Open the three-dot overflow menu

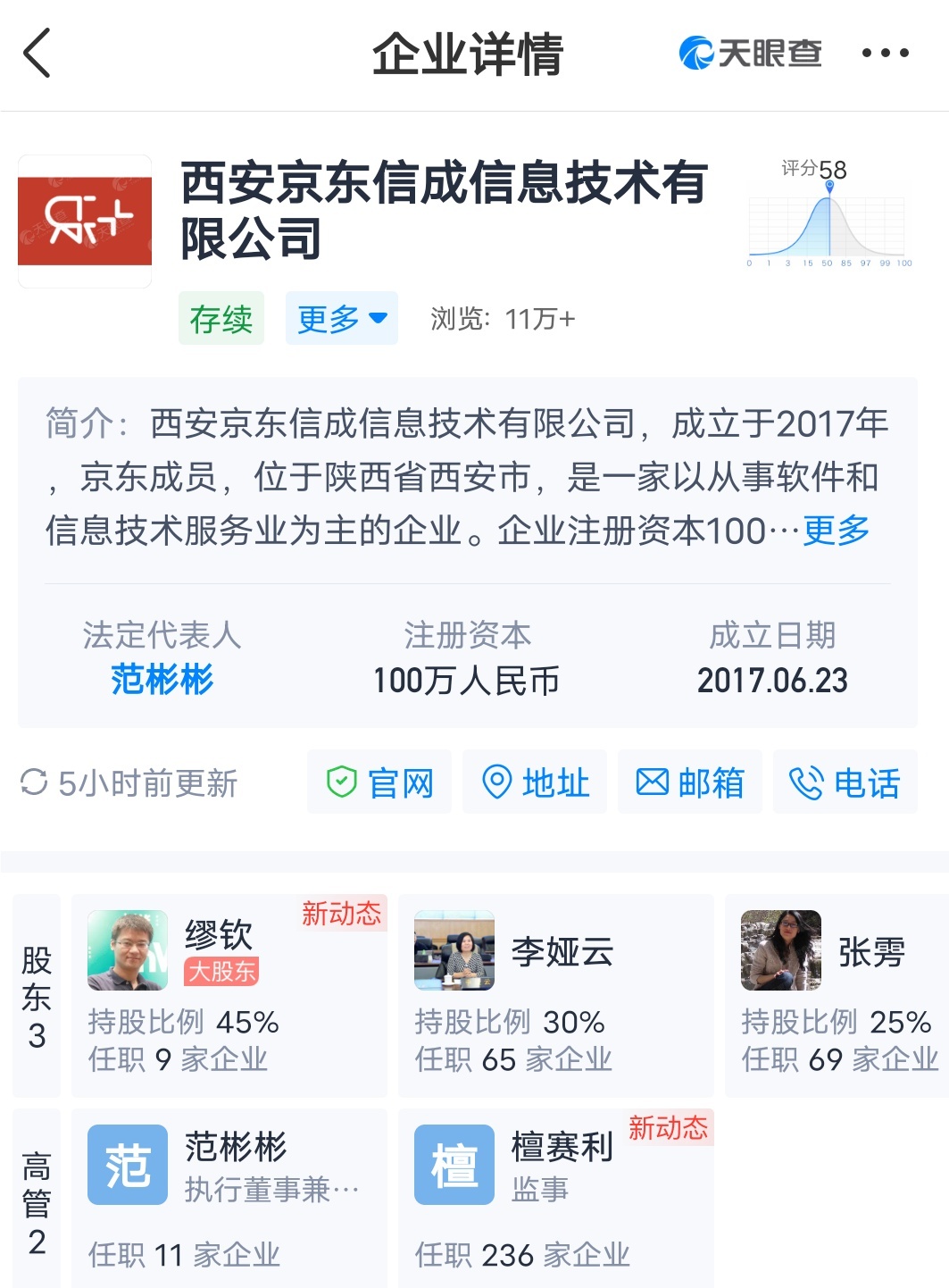885,54
